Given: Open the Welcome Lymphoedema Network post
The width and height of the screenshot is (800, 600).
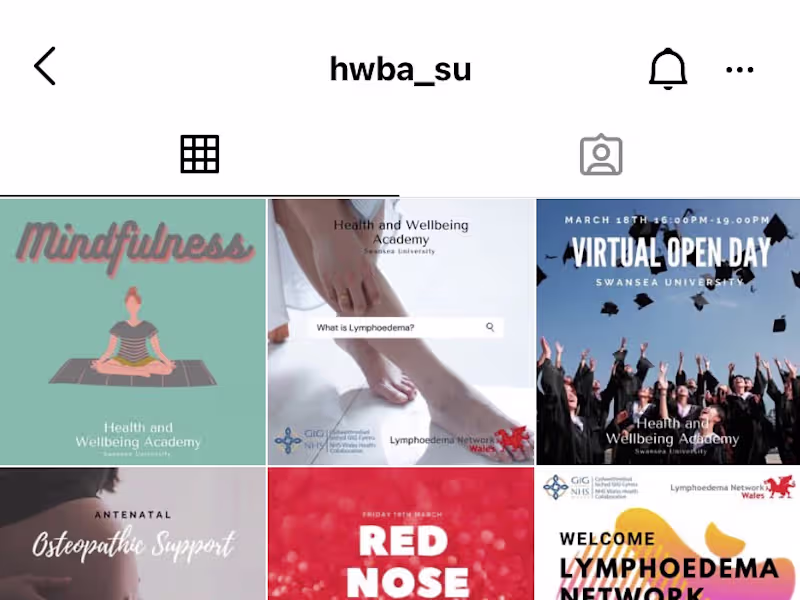Looking at the screenshot, I should (x=668, y=535).
